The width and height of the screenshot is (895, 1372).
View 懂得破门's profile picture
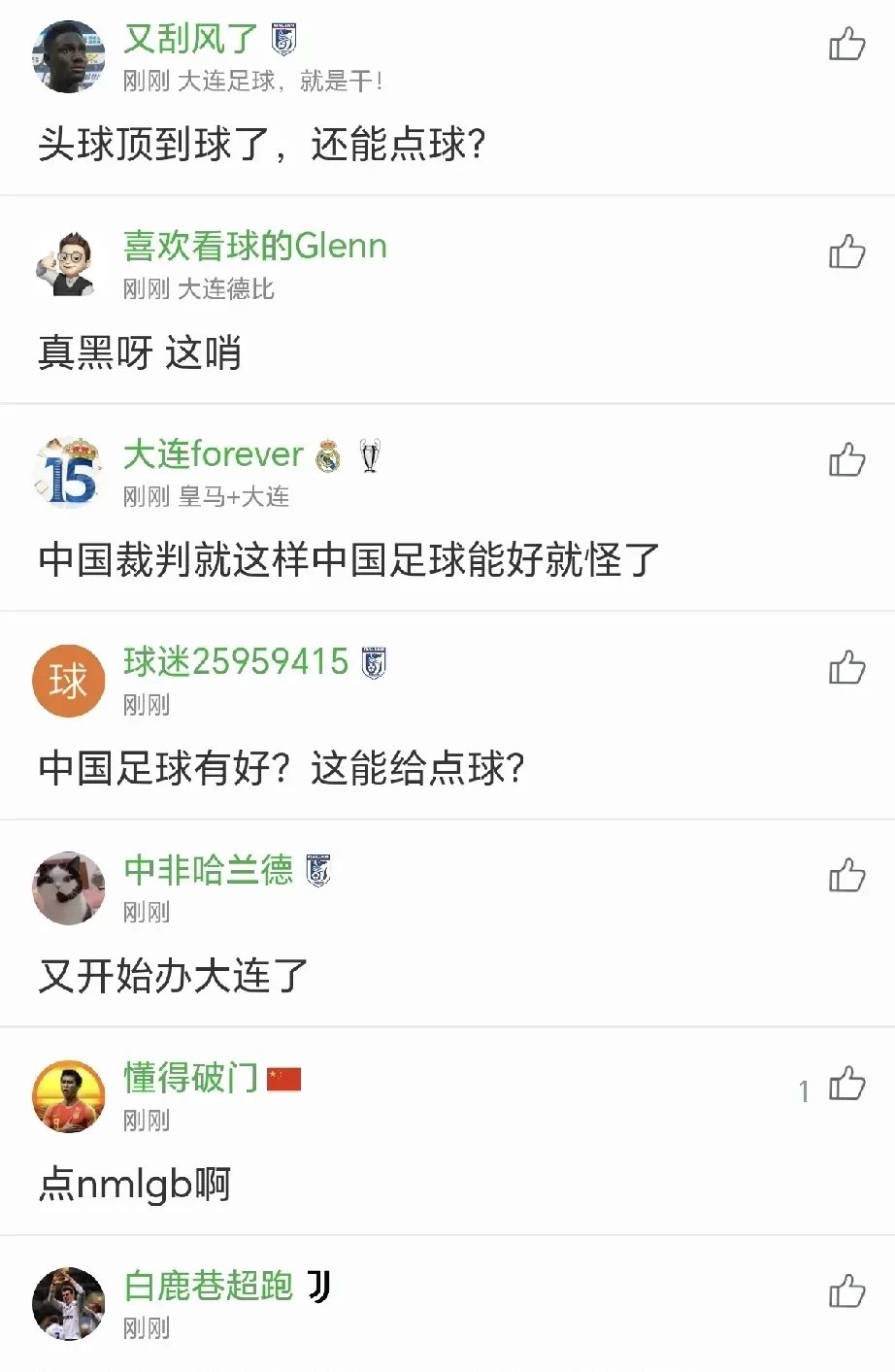68,1096
